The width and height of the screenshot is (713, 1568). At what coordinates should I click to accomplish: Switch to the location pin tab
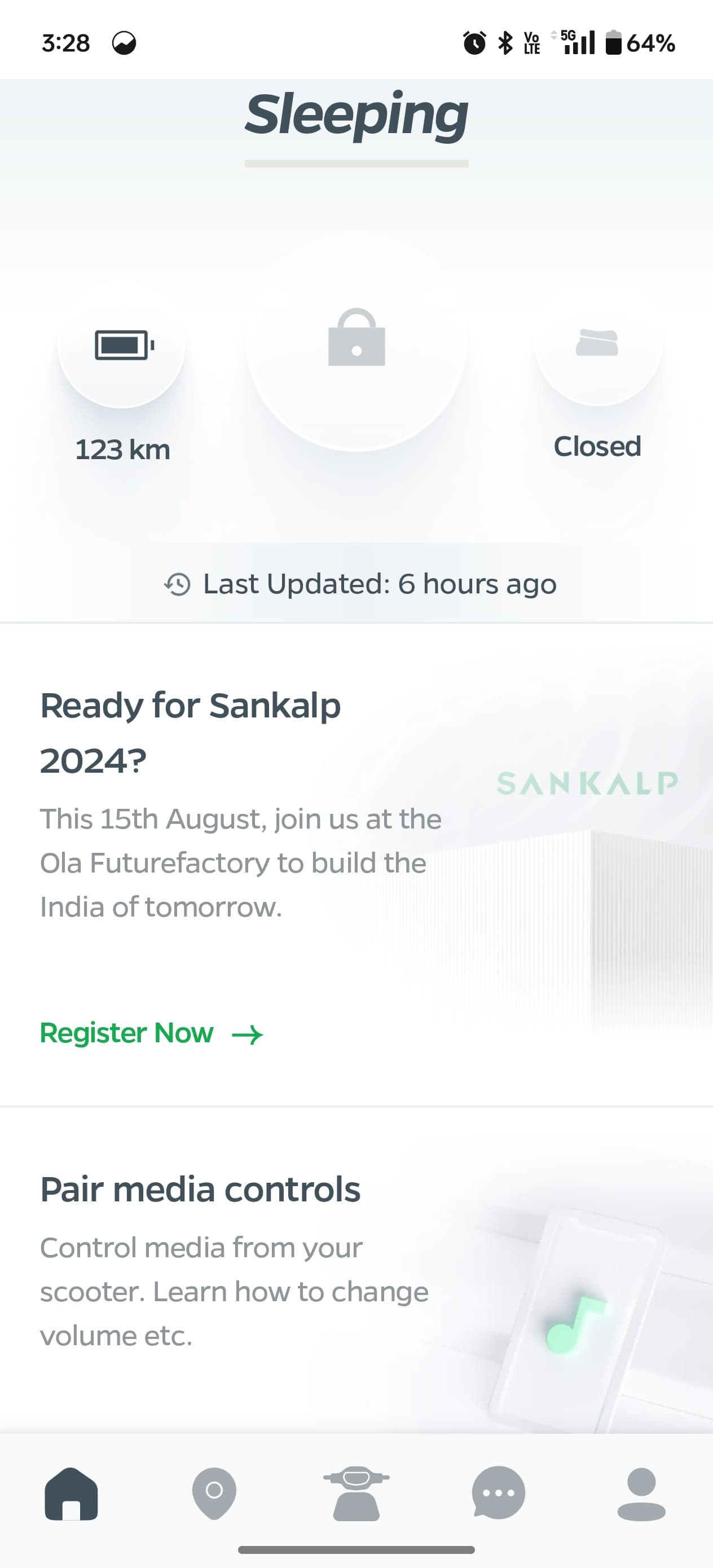(214, 1492)
